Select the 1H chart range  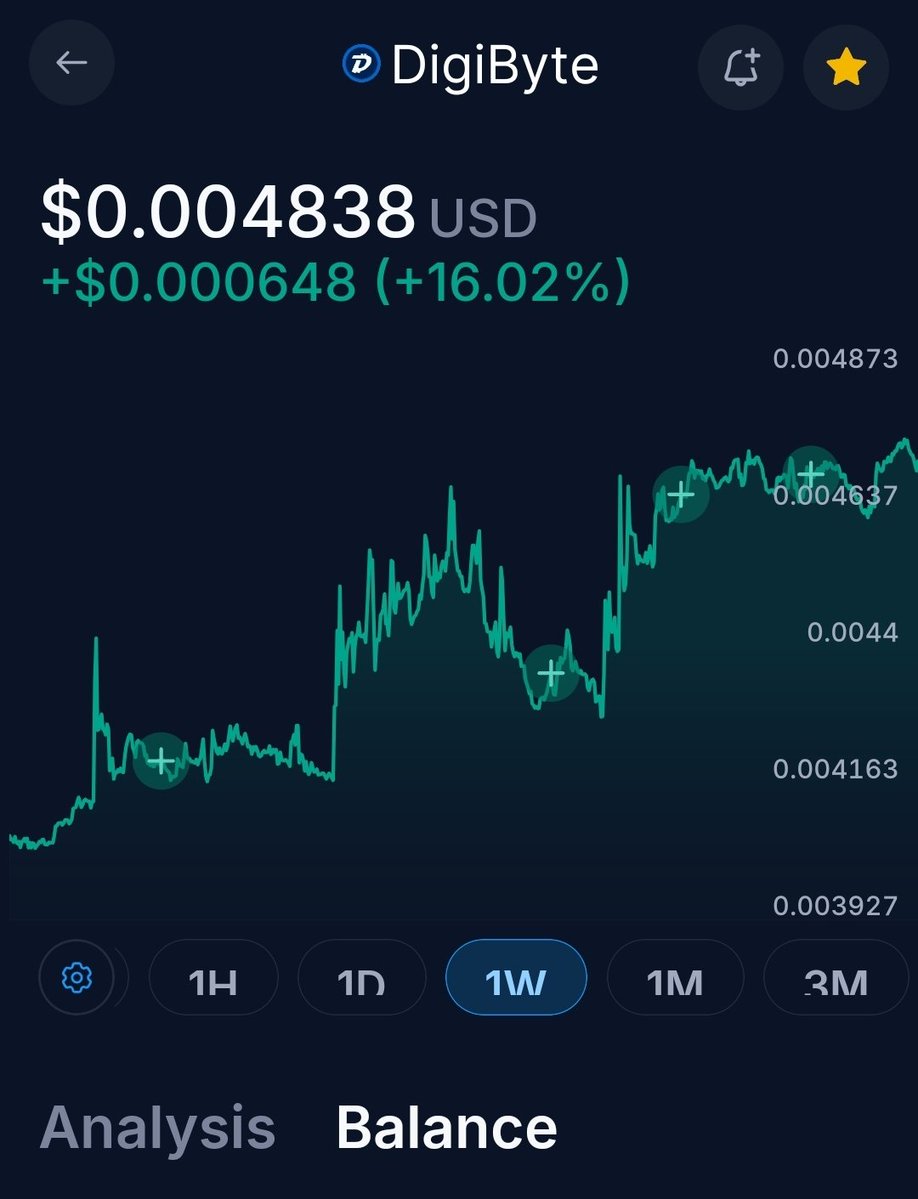(213, 979)
